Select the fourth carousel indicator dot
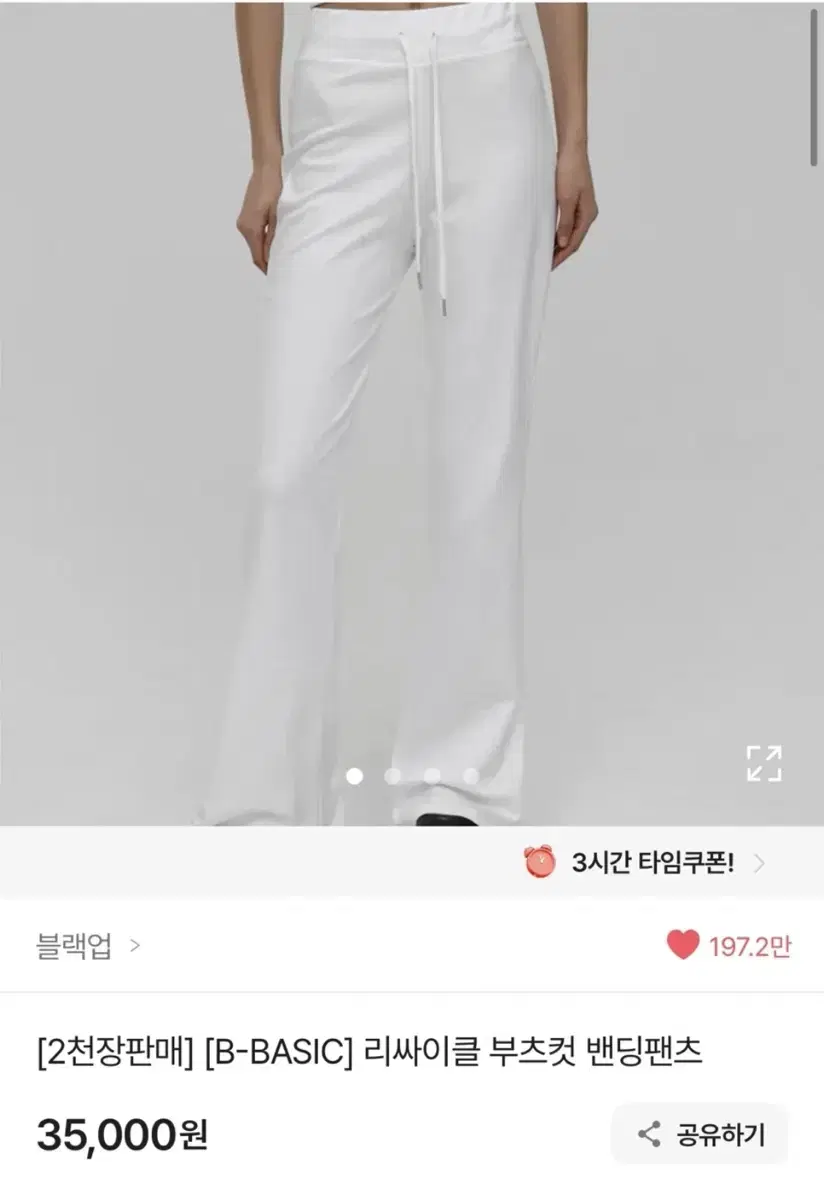 pos(469,775)
